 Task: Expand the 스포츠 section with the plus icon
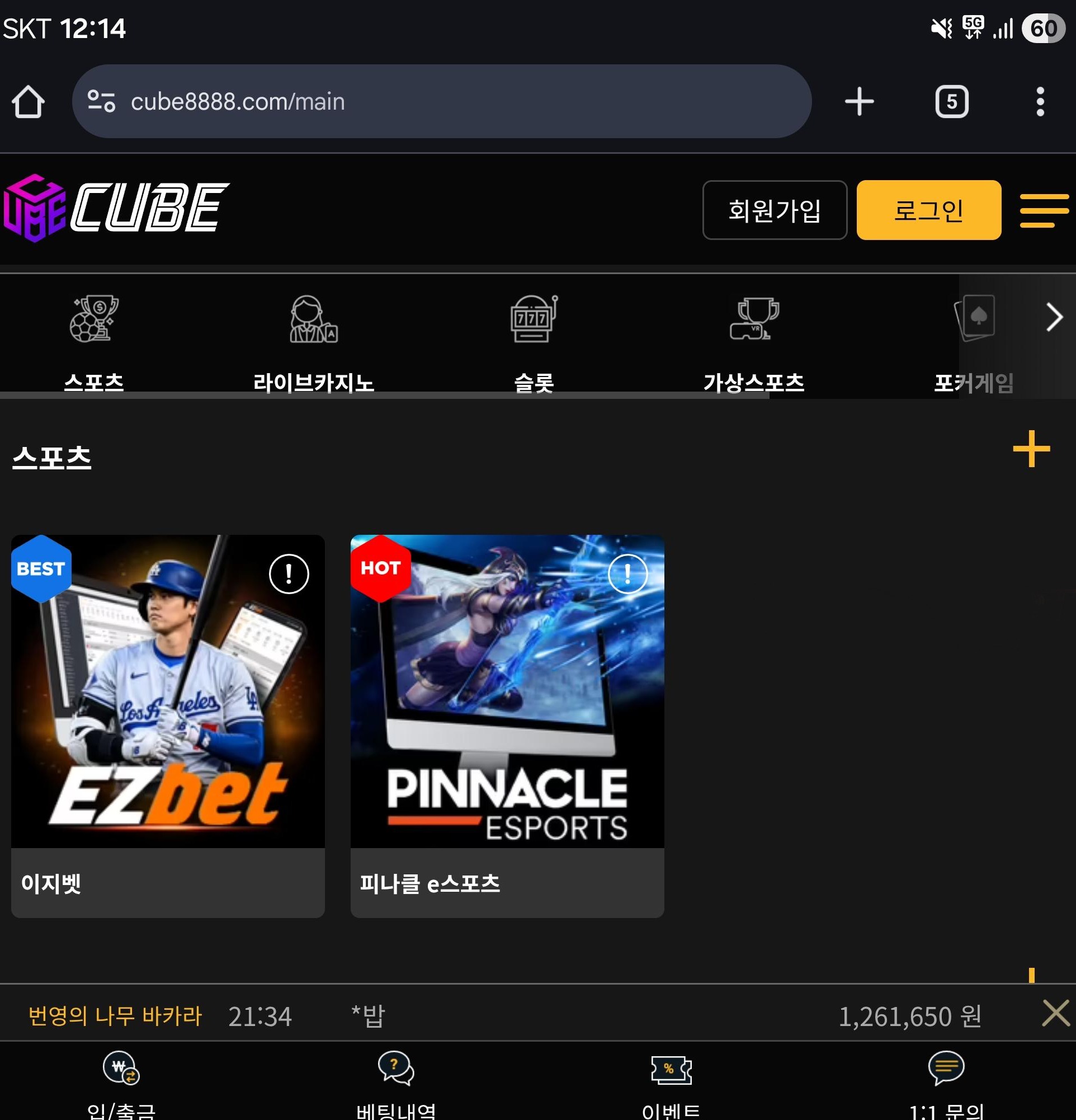(x=1031, y=449)
